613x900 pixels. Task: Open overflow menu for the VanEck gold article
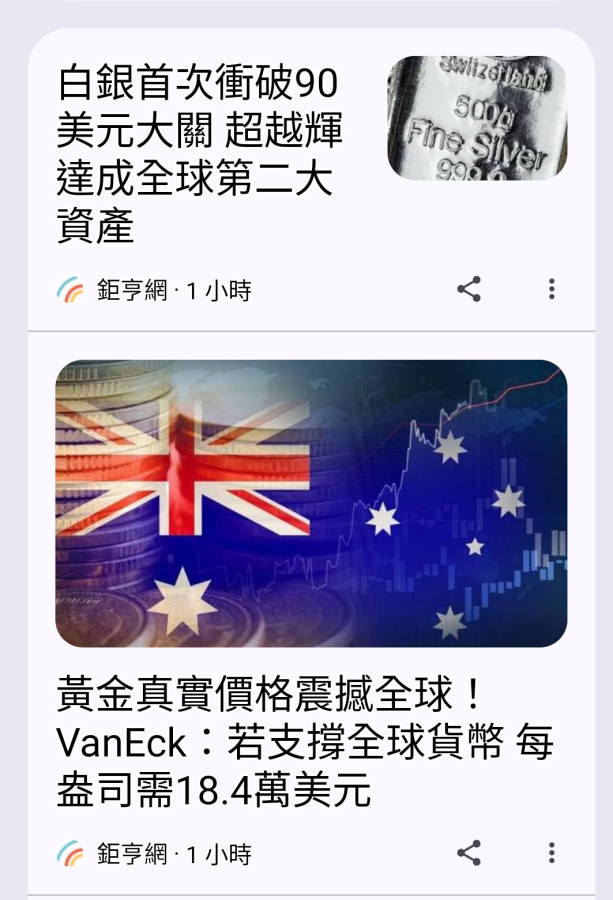[551, 853]
